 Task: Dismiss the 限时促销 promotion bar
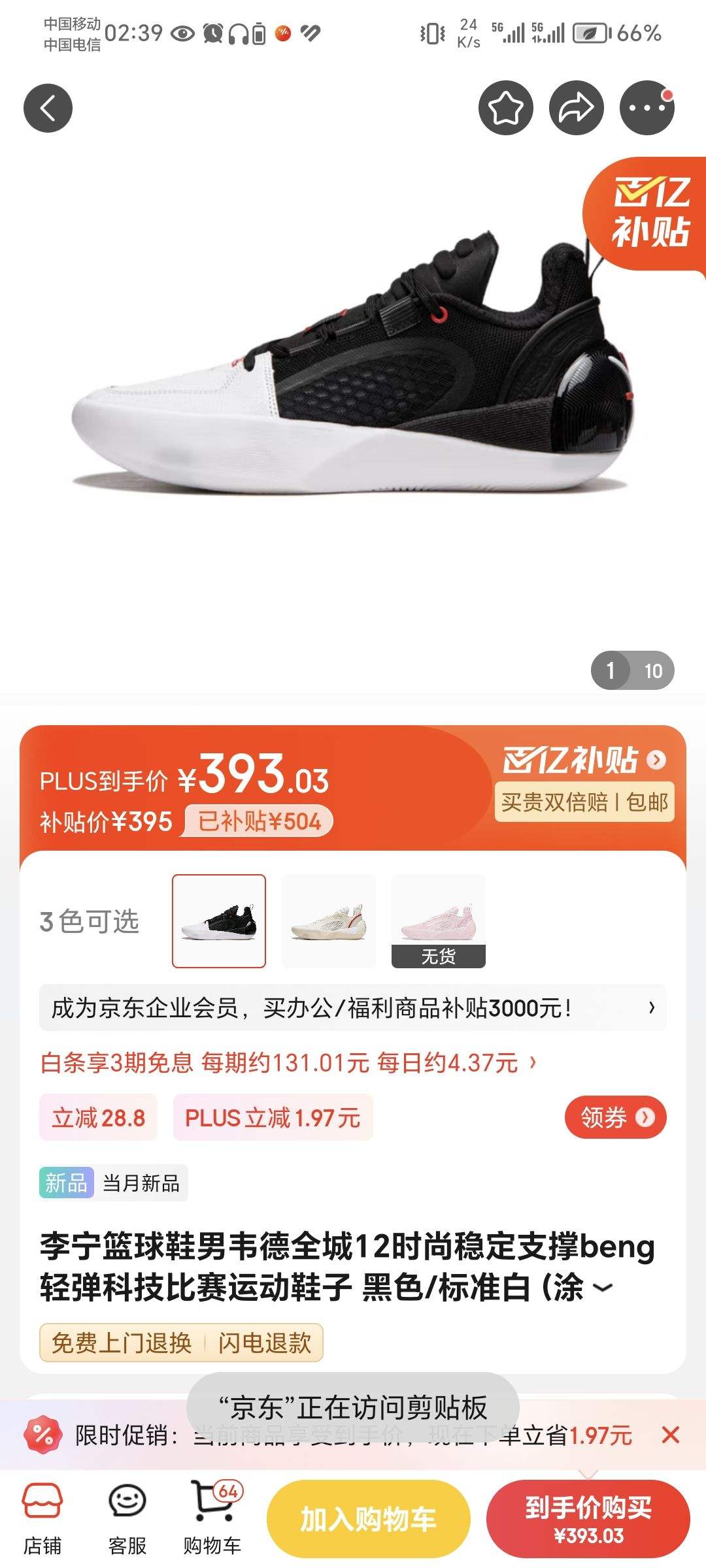[670, 1435]
